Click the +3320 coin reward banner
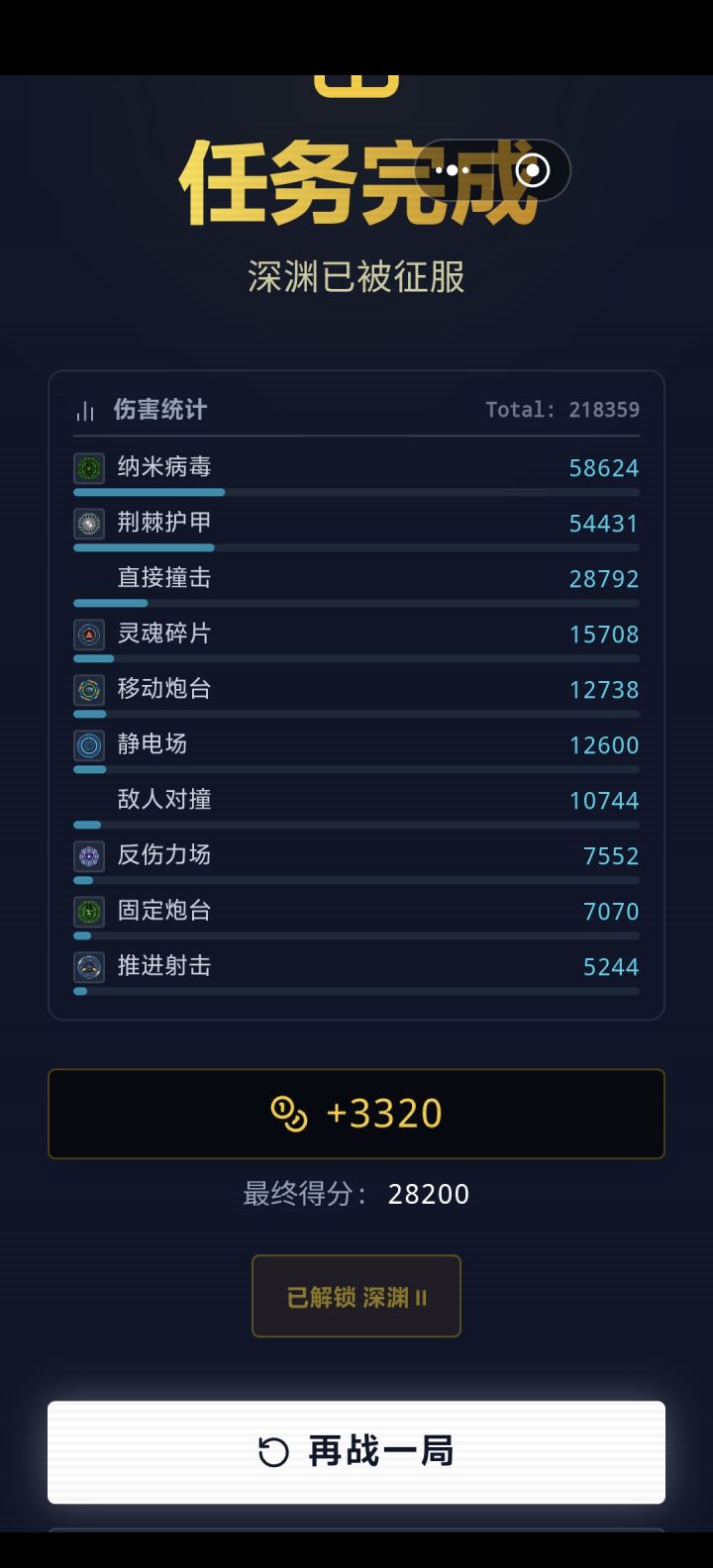Screen dimensions: 713x1568 (x=356, y=1114)
